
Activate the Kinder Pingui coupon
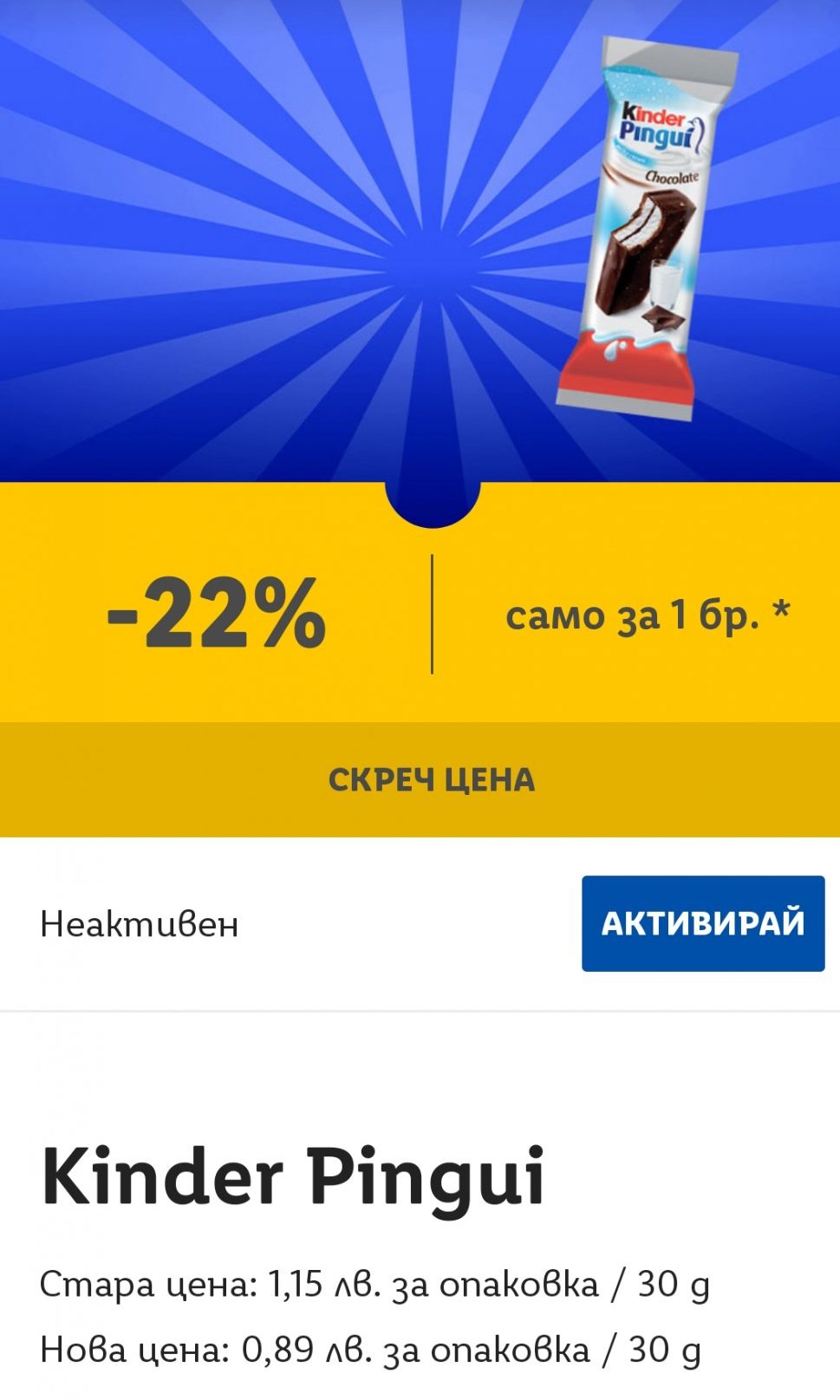coord(702,923)
